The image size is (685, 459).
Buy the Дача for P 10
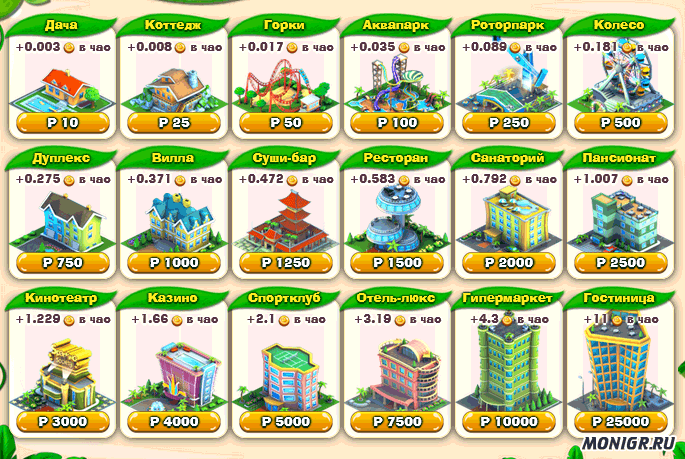coord(62,123)
